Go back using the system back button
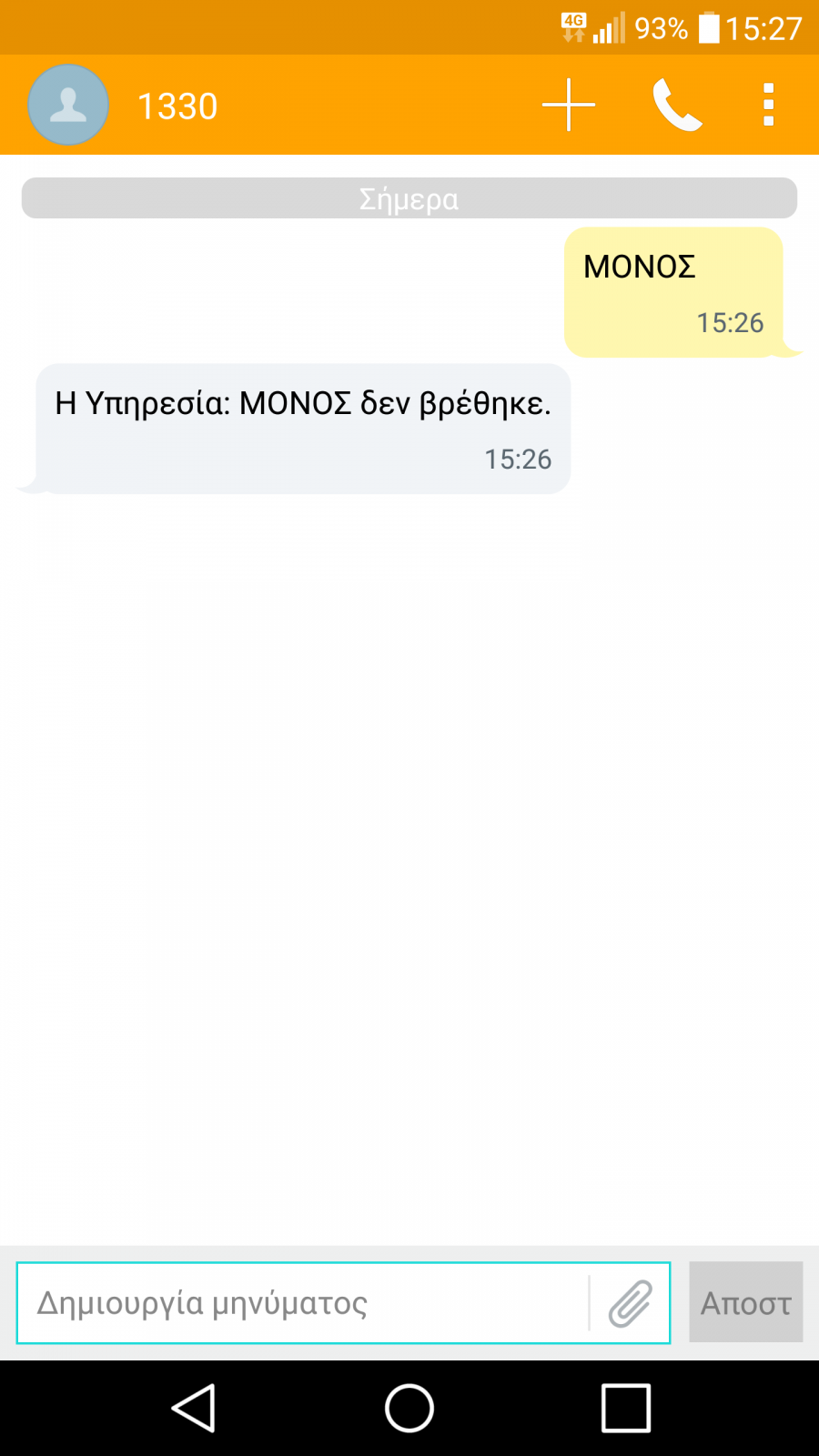The height and width of the screenshot is (1456, 819). point(194,1408)
